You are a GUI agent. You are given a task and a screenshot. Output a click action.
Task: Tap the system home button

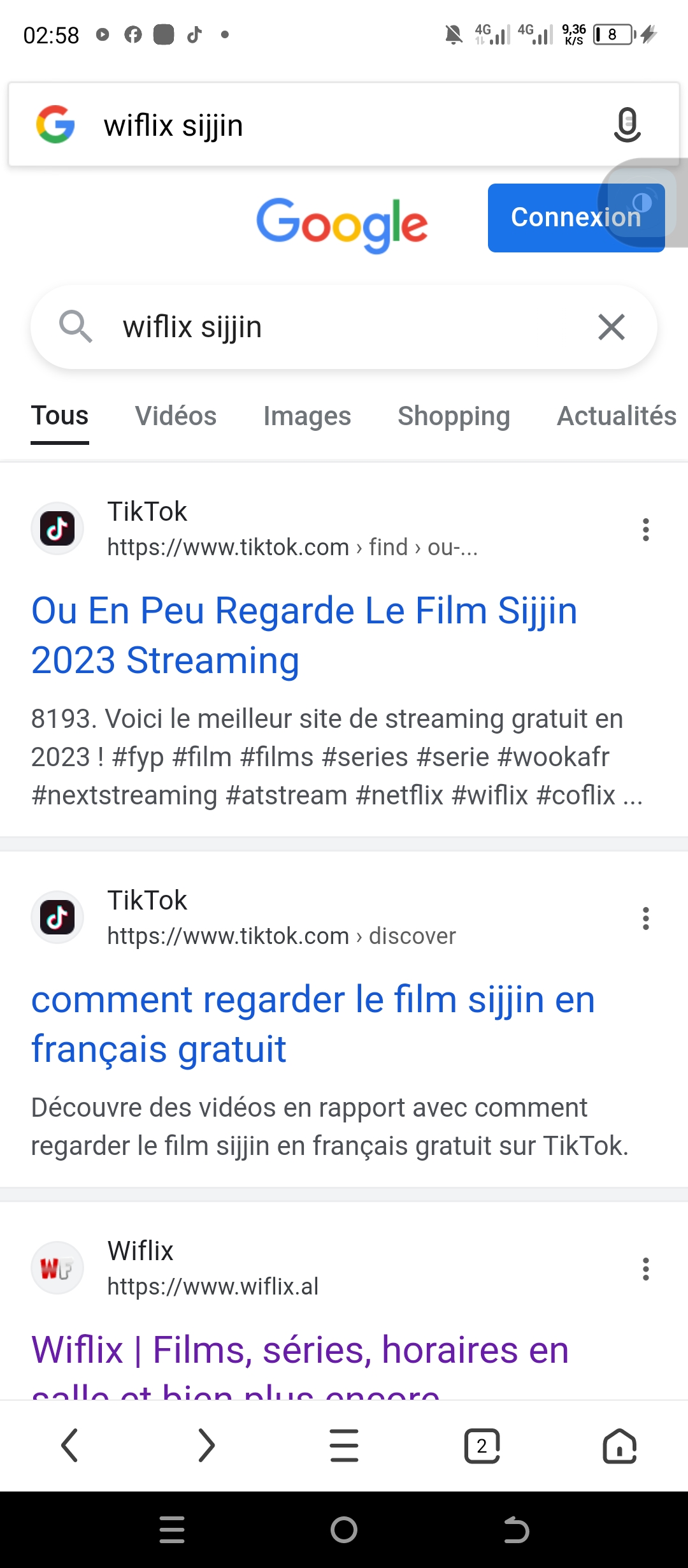coord(344,1530)
